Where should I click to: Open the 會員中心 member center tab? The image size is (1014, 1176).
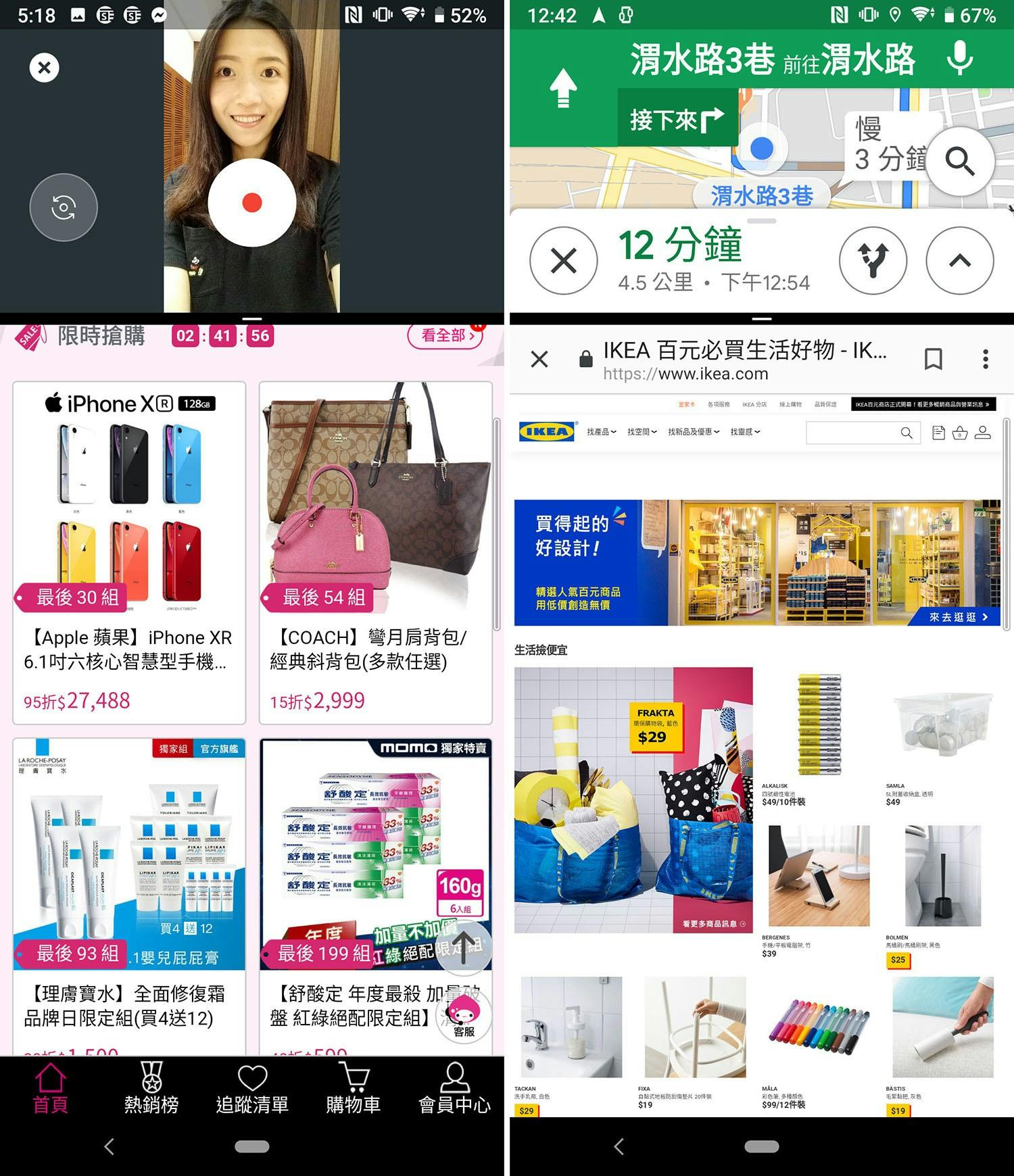454,1089
